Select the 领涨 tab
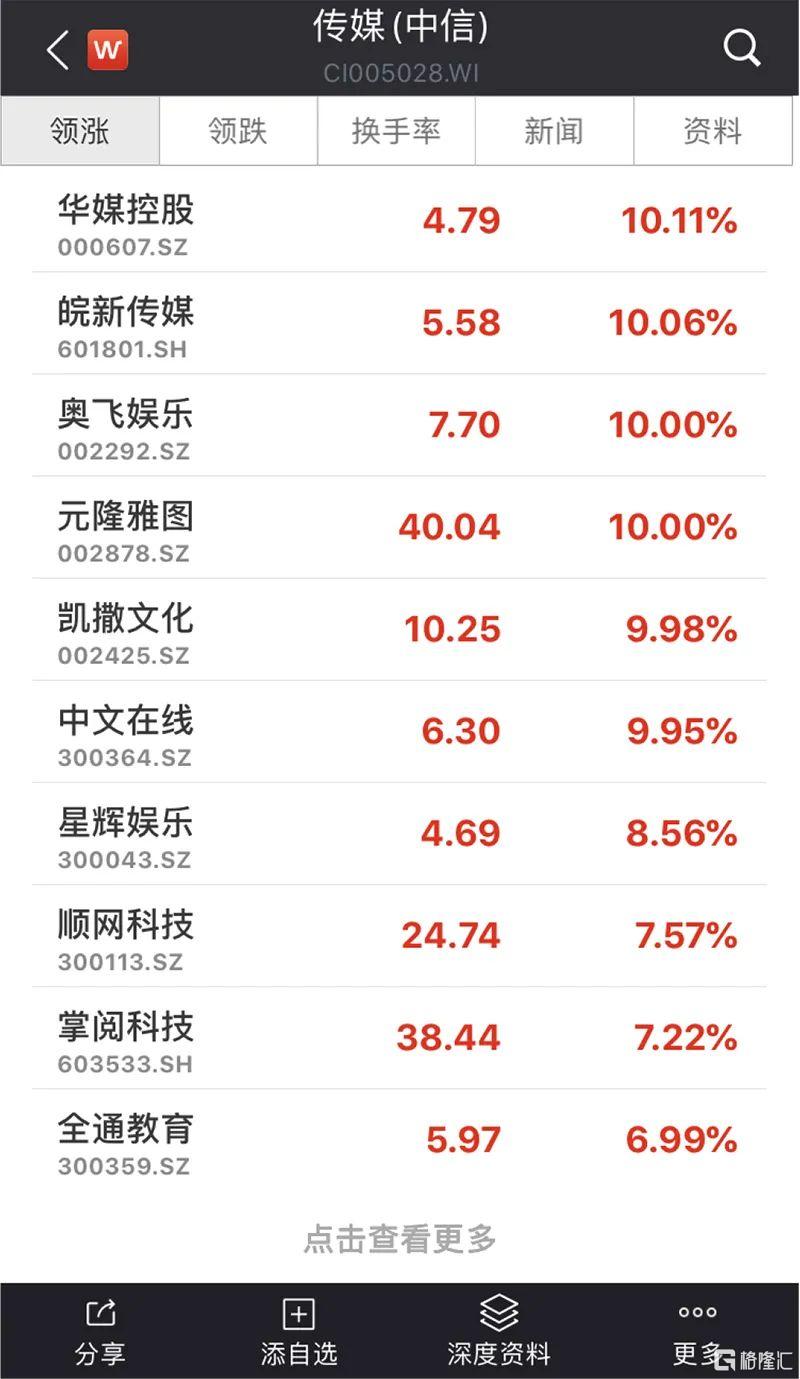 coord(80,131)
